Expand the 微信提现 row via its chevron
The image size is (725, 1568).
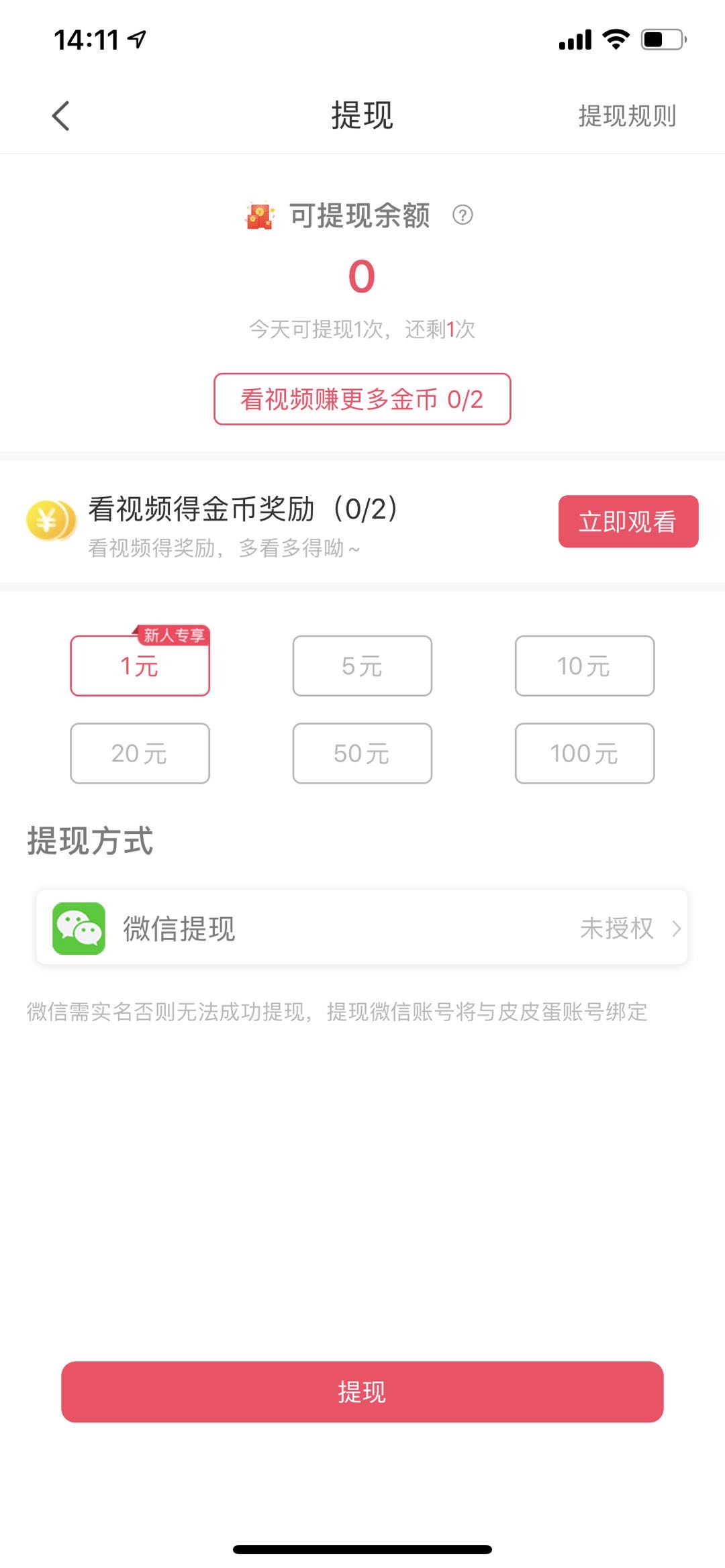click(676, 929)
